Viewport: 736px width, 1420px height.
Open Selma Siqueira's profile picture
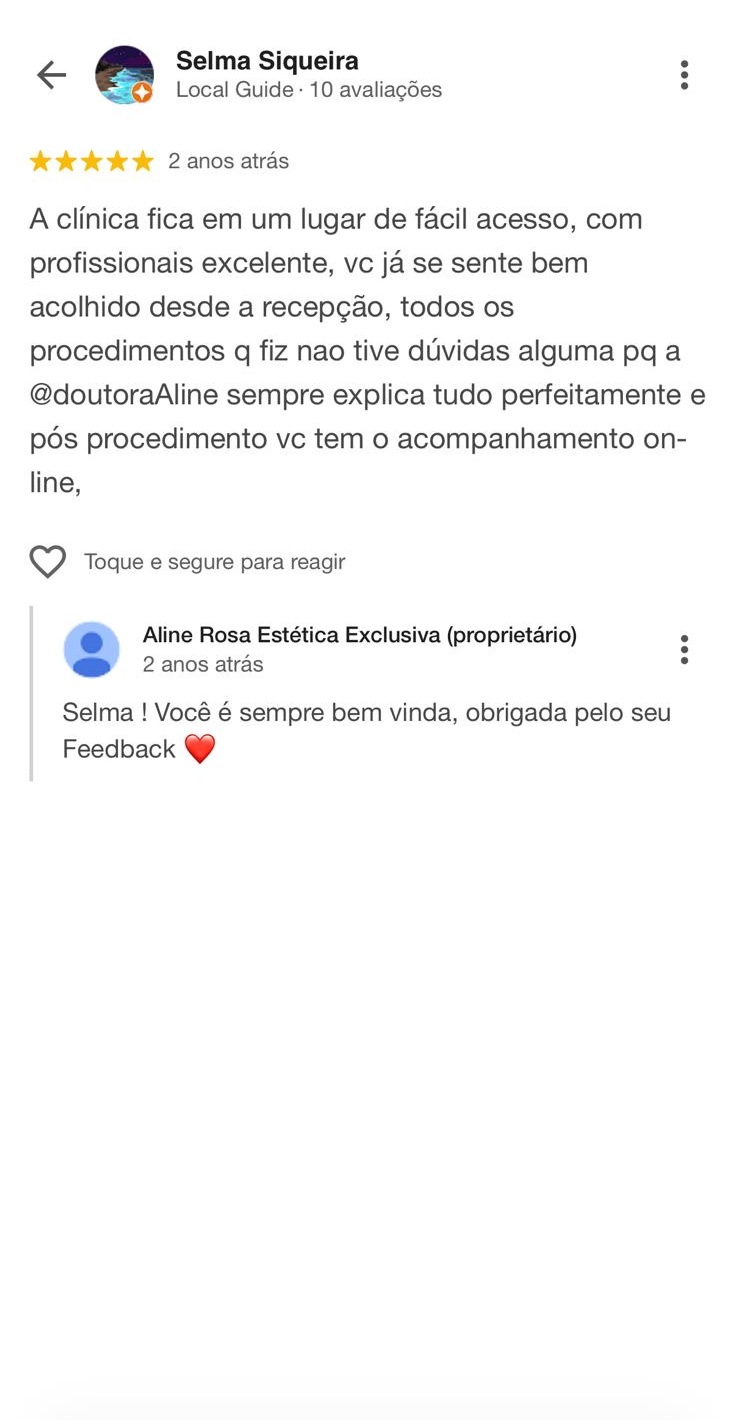click(x=124, y=74)
